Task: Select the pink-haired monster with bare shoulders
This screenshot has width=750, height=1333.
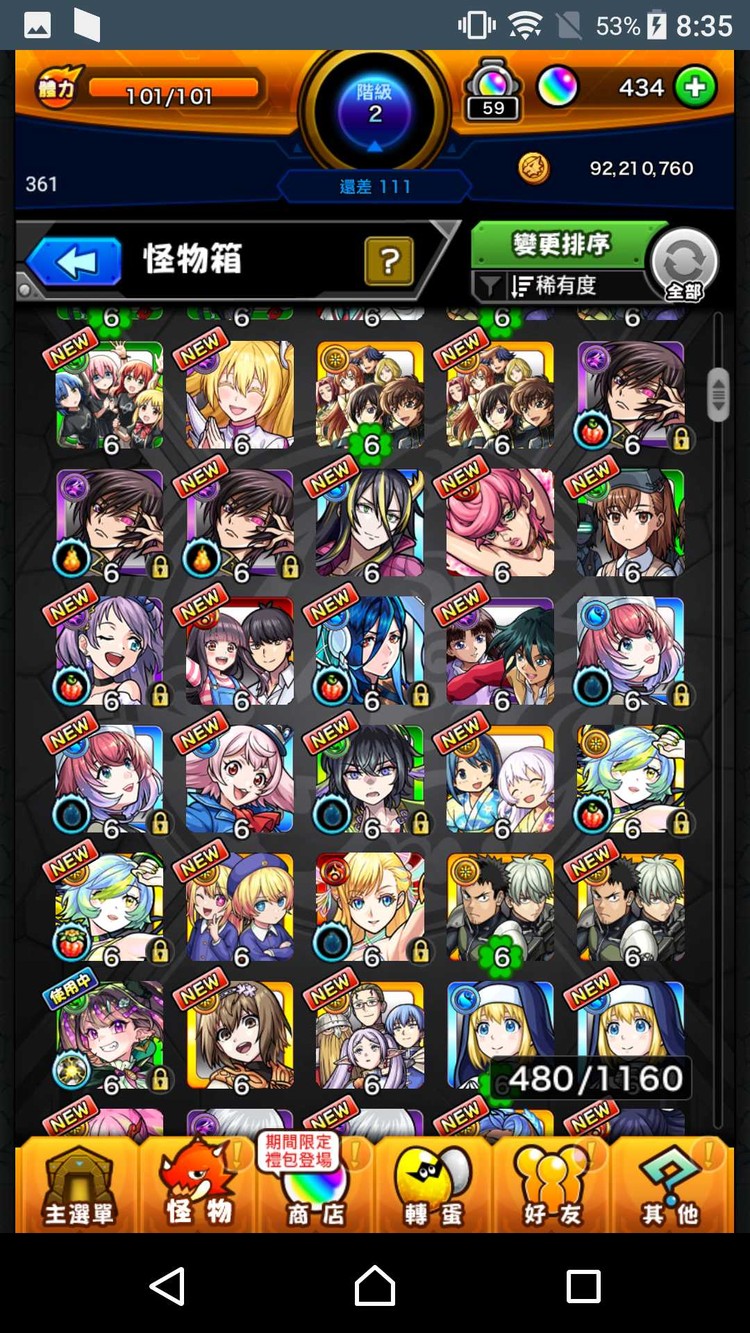Action: (499, 523)
